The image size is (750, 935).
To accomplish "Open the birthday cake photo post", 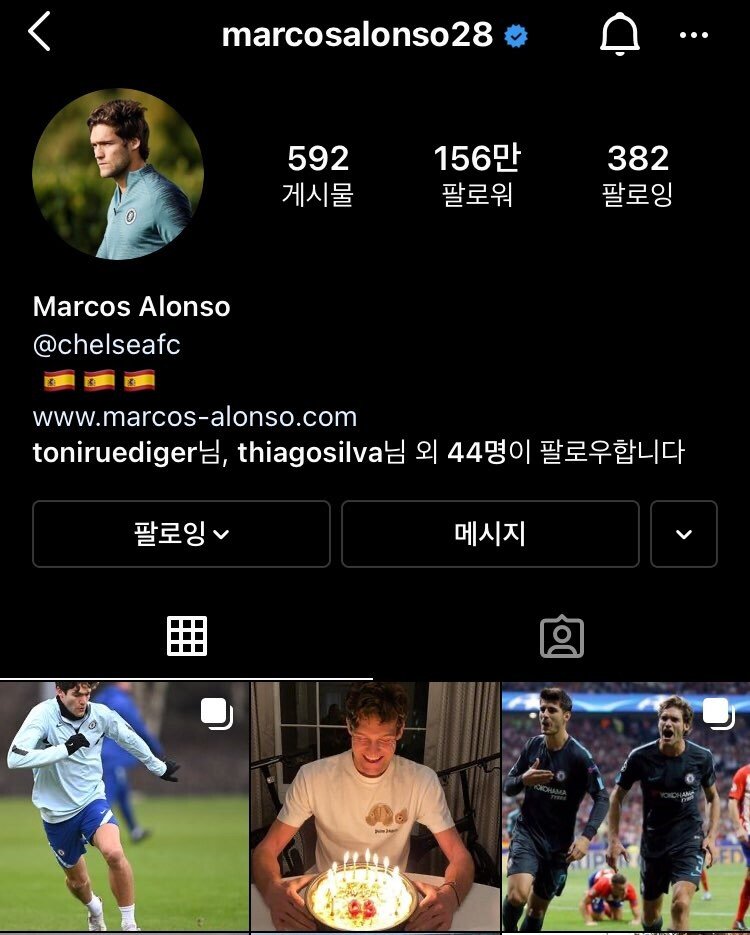I will [375, 806].
